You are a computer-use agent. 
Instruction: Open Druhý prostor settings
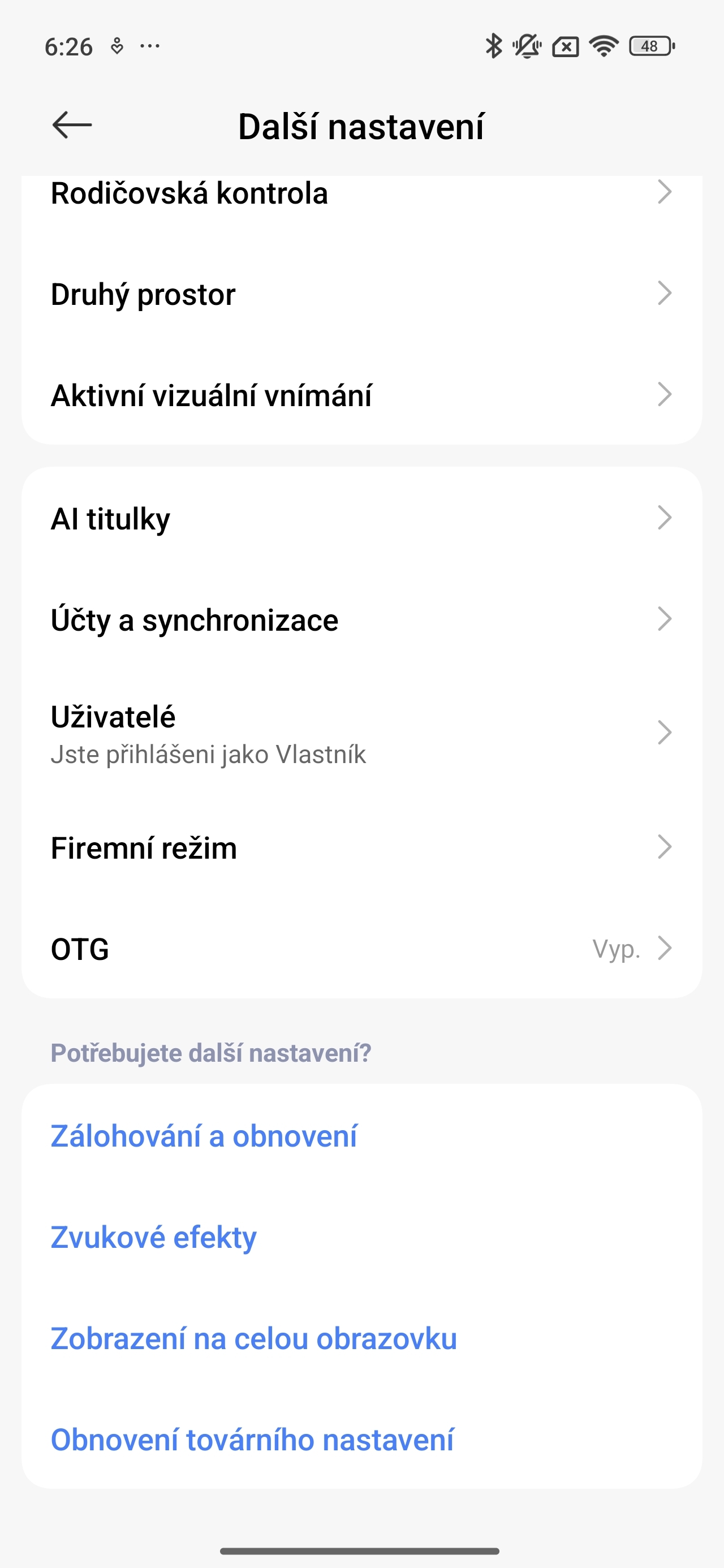click(x=360, y=294)
